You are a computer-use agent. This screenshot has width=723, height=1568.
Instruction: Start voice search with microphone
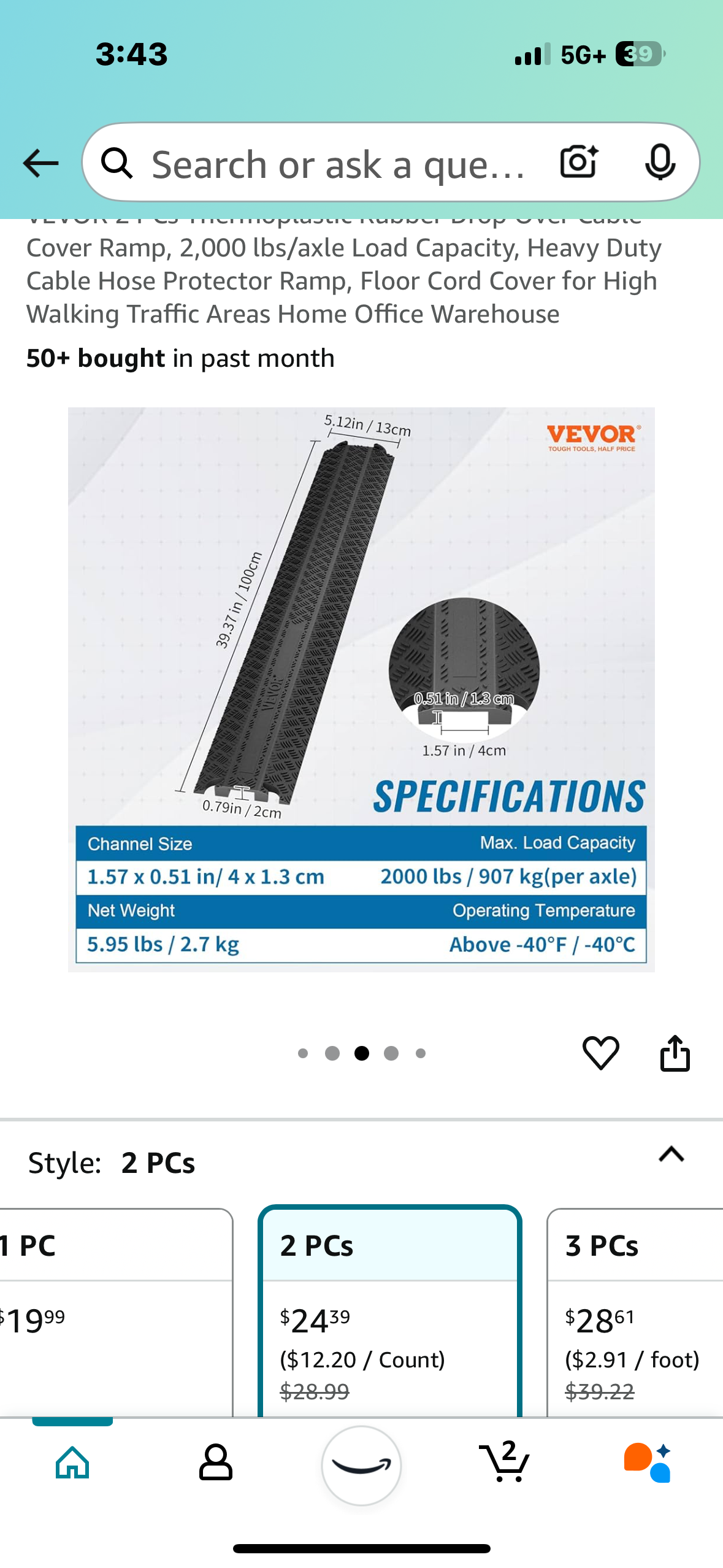[x=660, y=163]
